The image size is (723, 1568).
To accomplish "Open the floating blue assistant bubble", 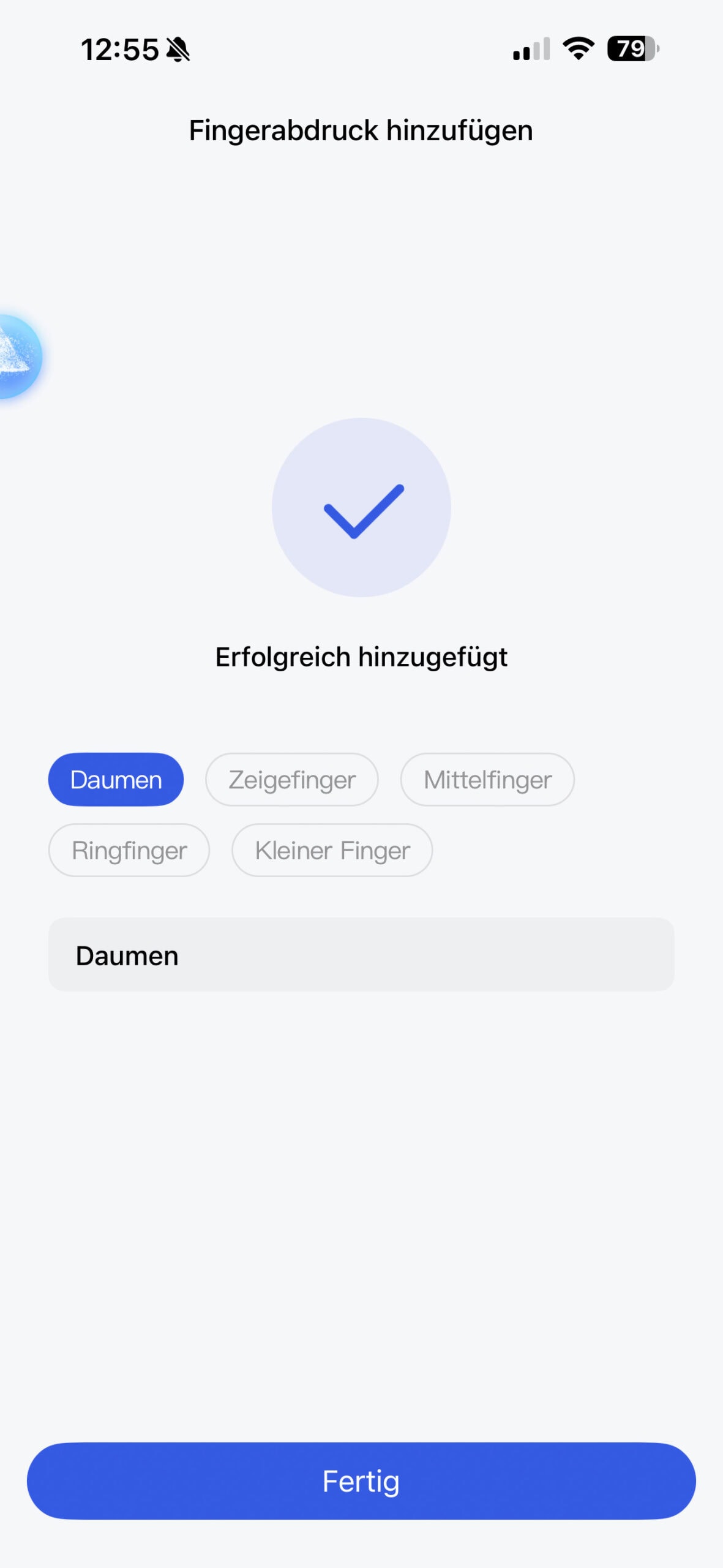I will [17, 356].
